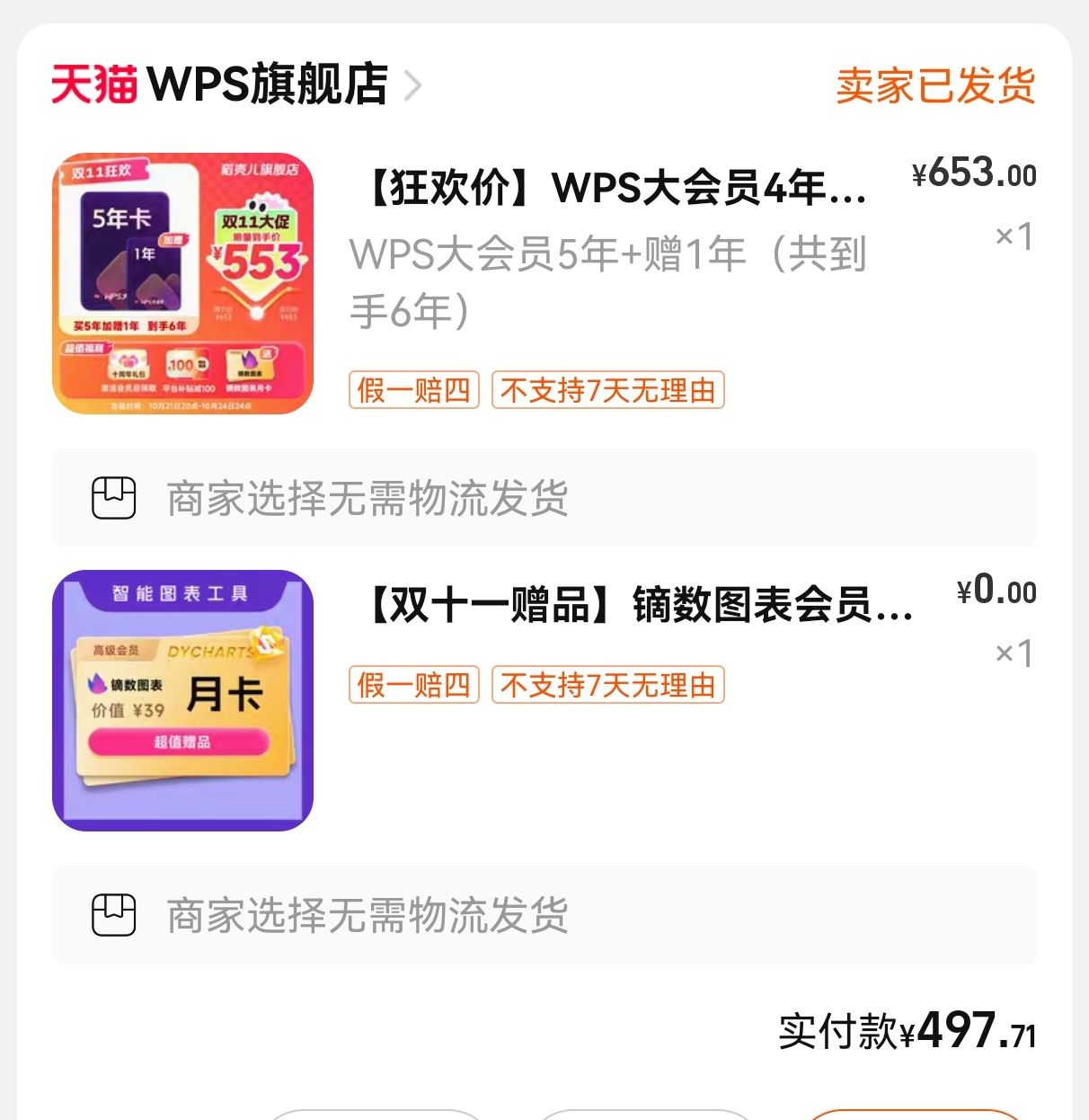View the 镝数图表月卡 gift thumbnail
The image size is (1089, 1120).
(183, 706)
